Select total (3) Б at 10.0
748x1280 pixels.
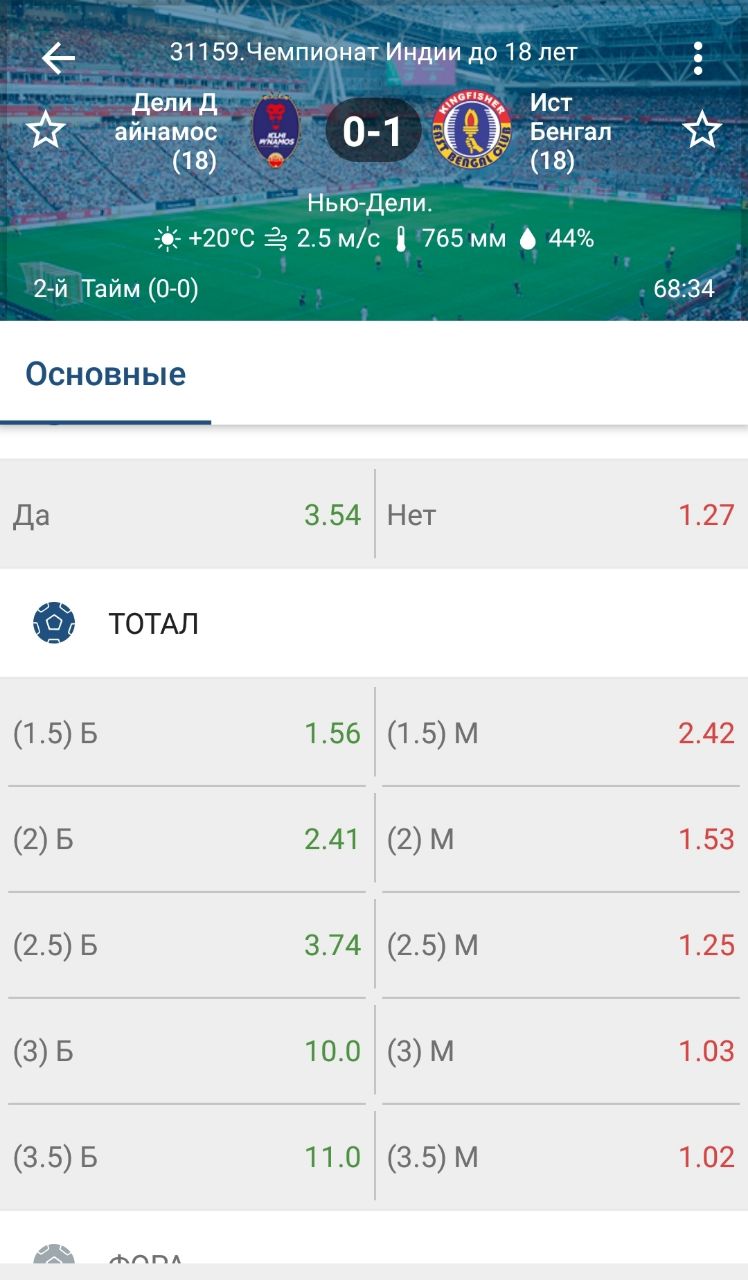coord(187,1051)
